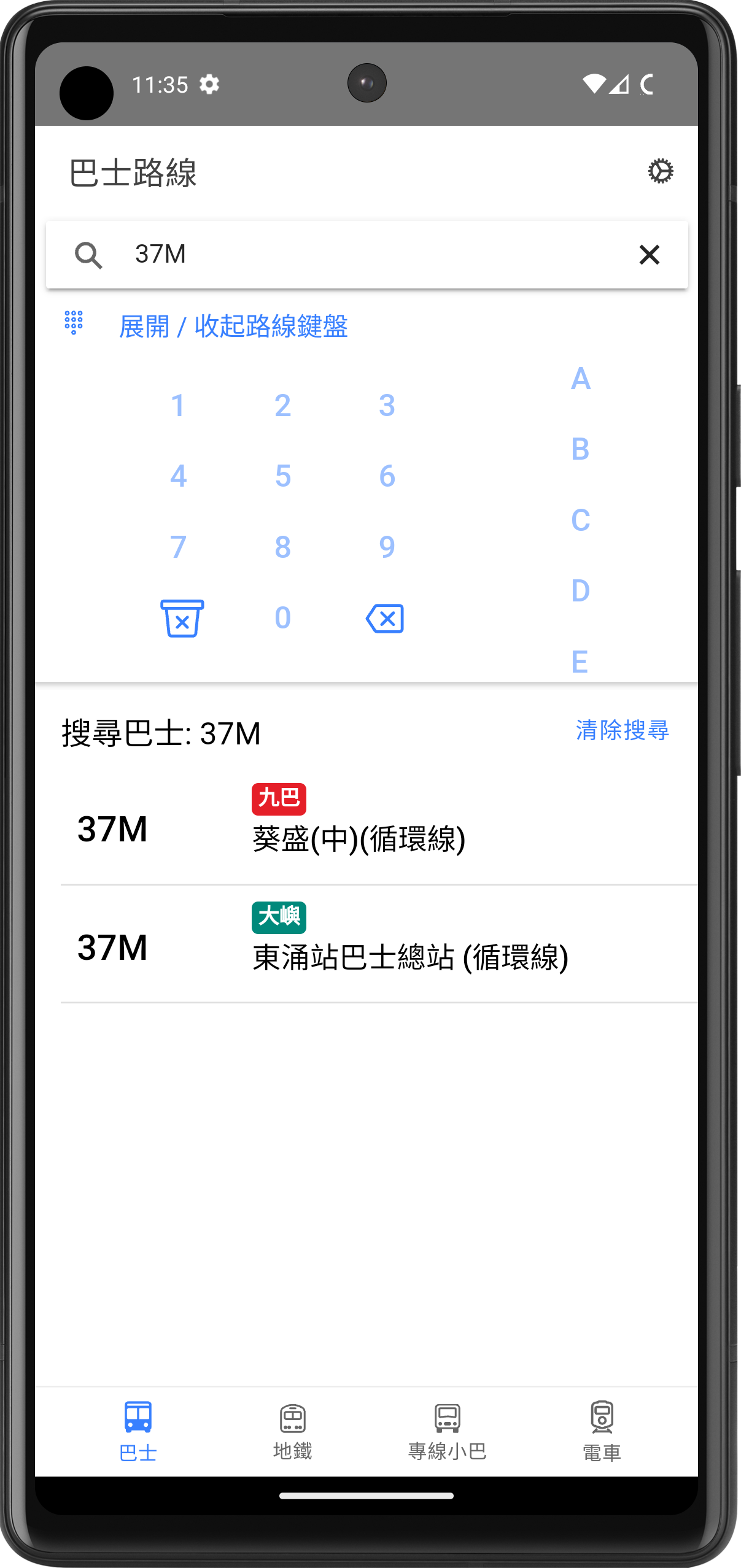Screen dimensions: 741x1568
Task: Select letter C on route keypad
Action: [x=580, y=520]
